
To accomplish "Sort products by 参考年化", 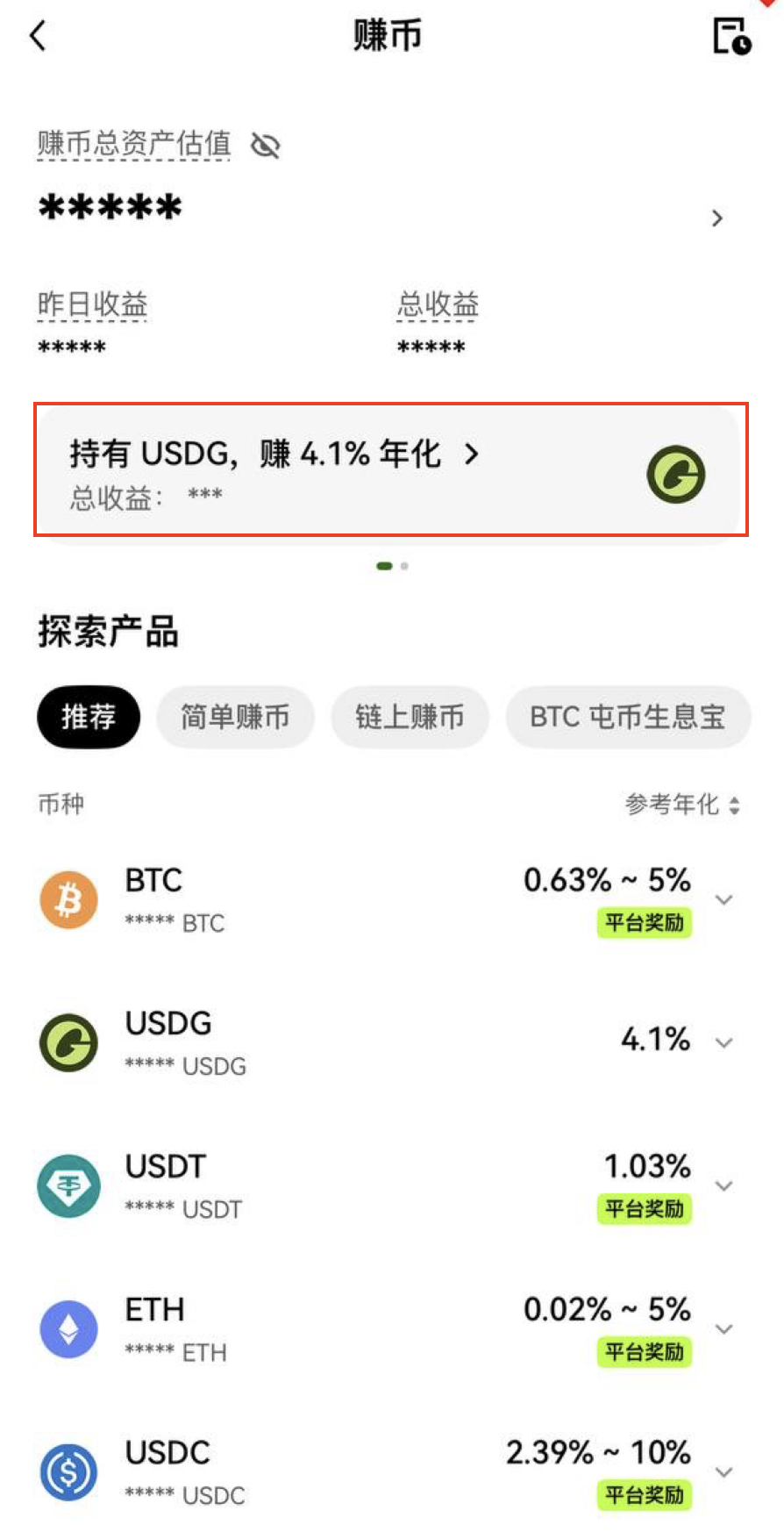I will (682, 804).
